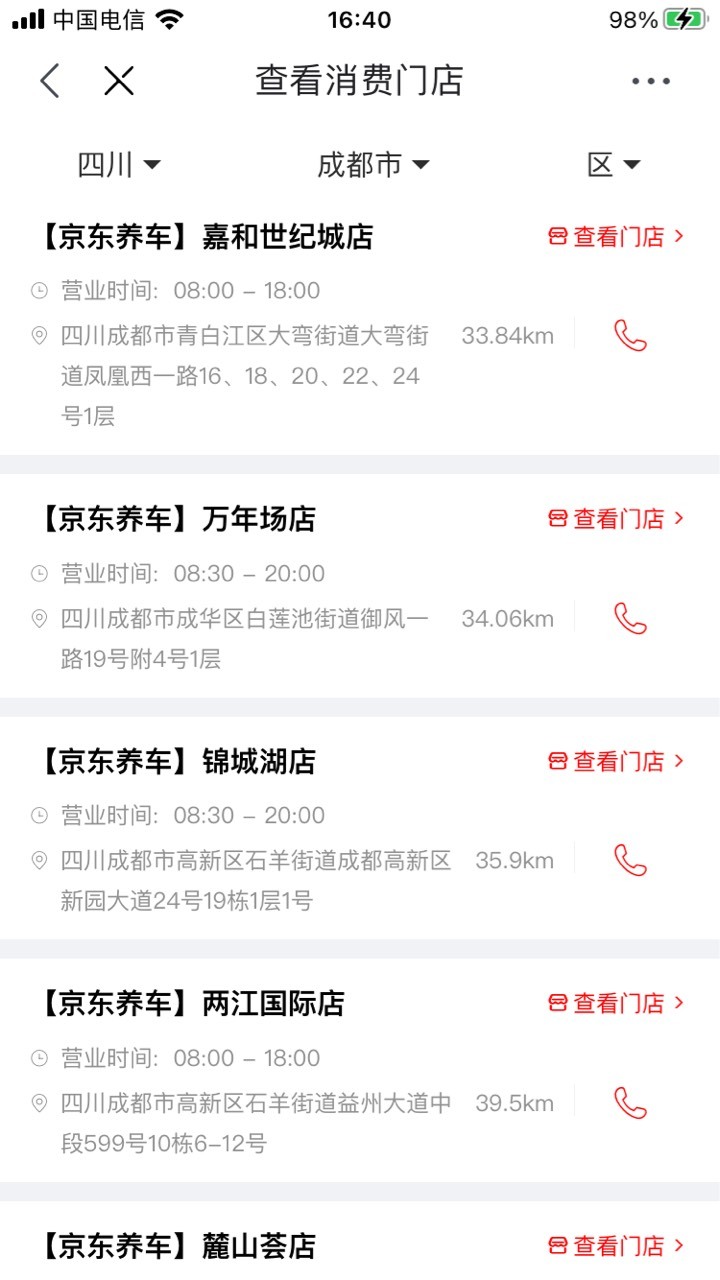Image resolution: width=720 pixels, height=1280 pixels.
Task: Call the 万年场店 store
Action: point(630,619)
